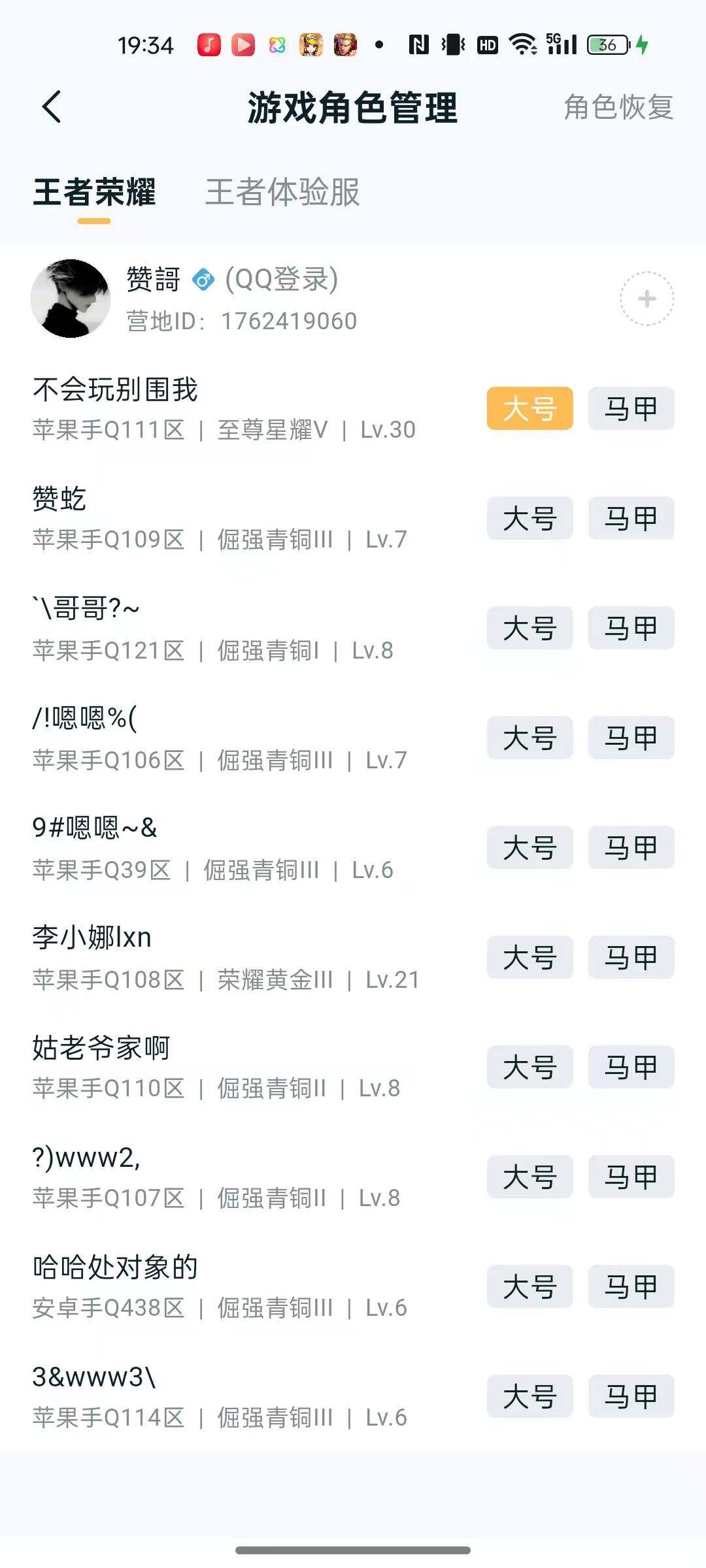Click 马甲 button for 9#嗯嗯~&
706x1568 pixels.
point(630,847)
